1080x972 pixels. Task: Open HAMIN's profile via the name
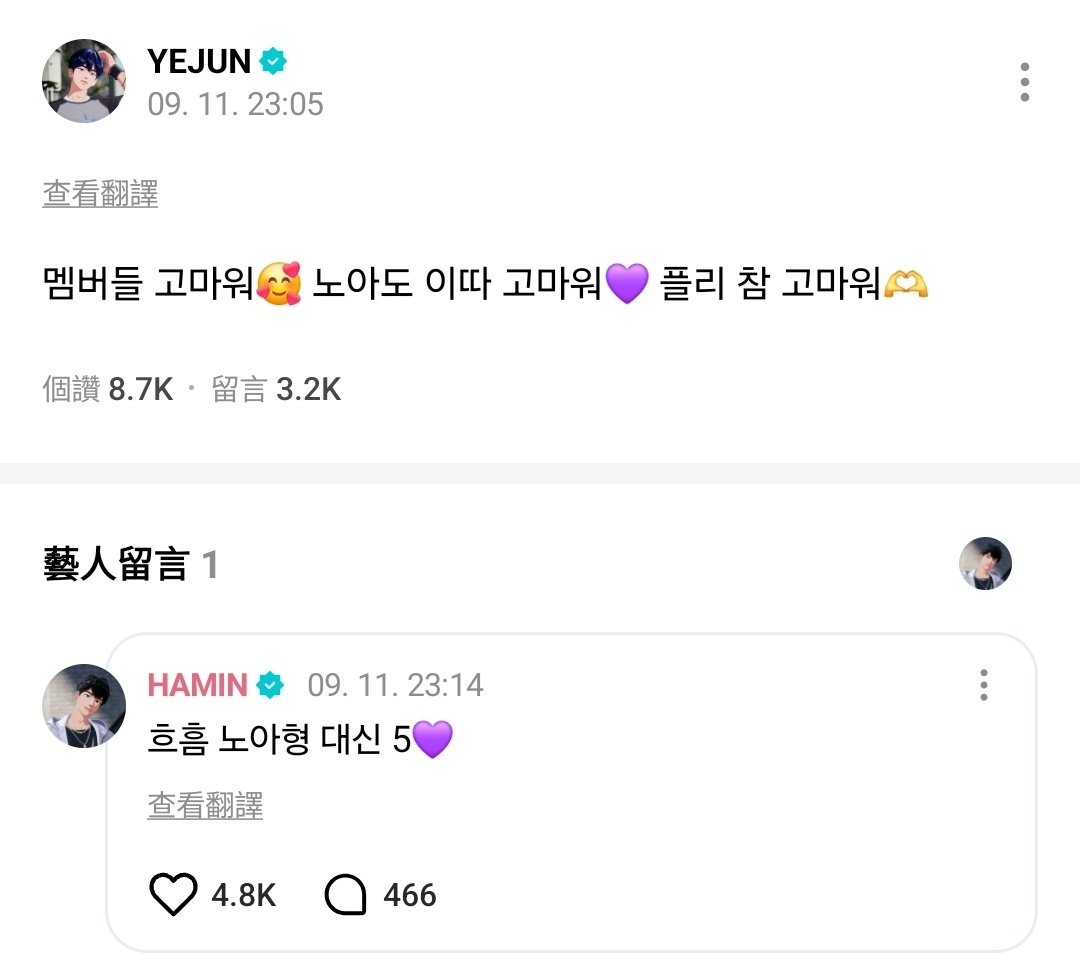(x=198, y=685)
